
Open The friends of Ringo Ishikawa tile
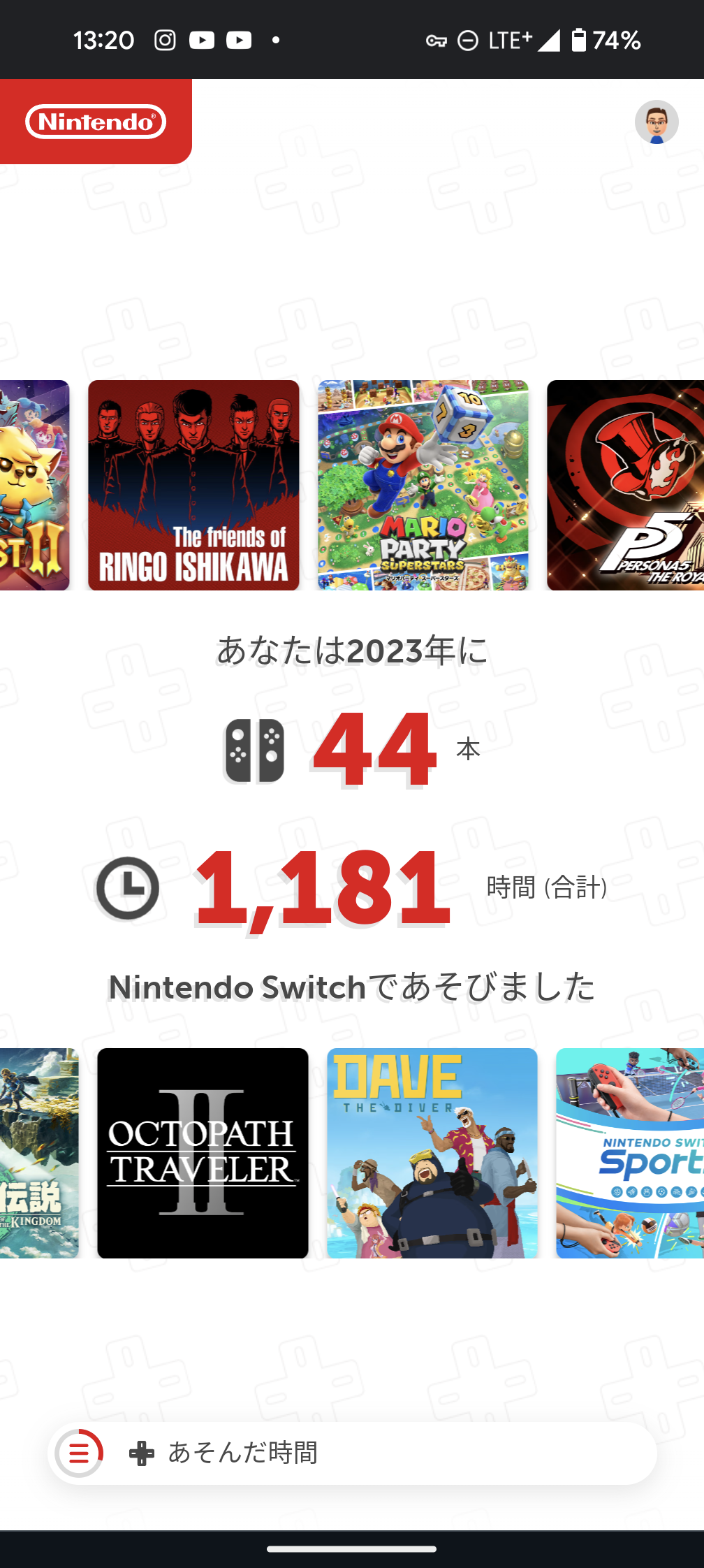193,485
